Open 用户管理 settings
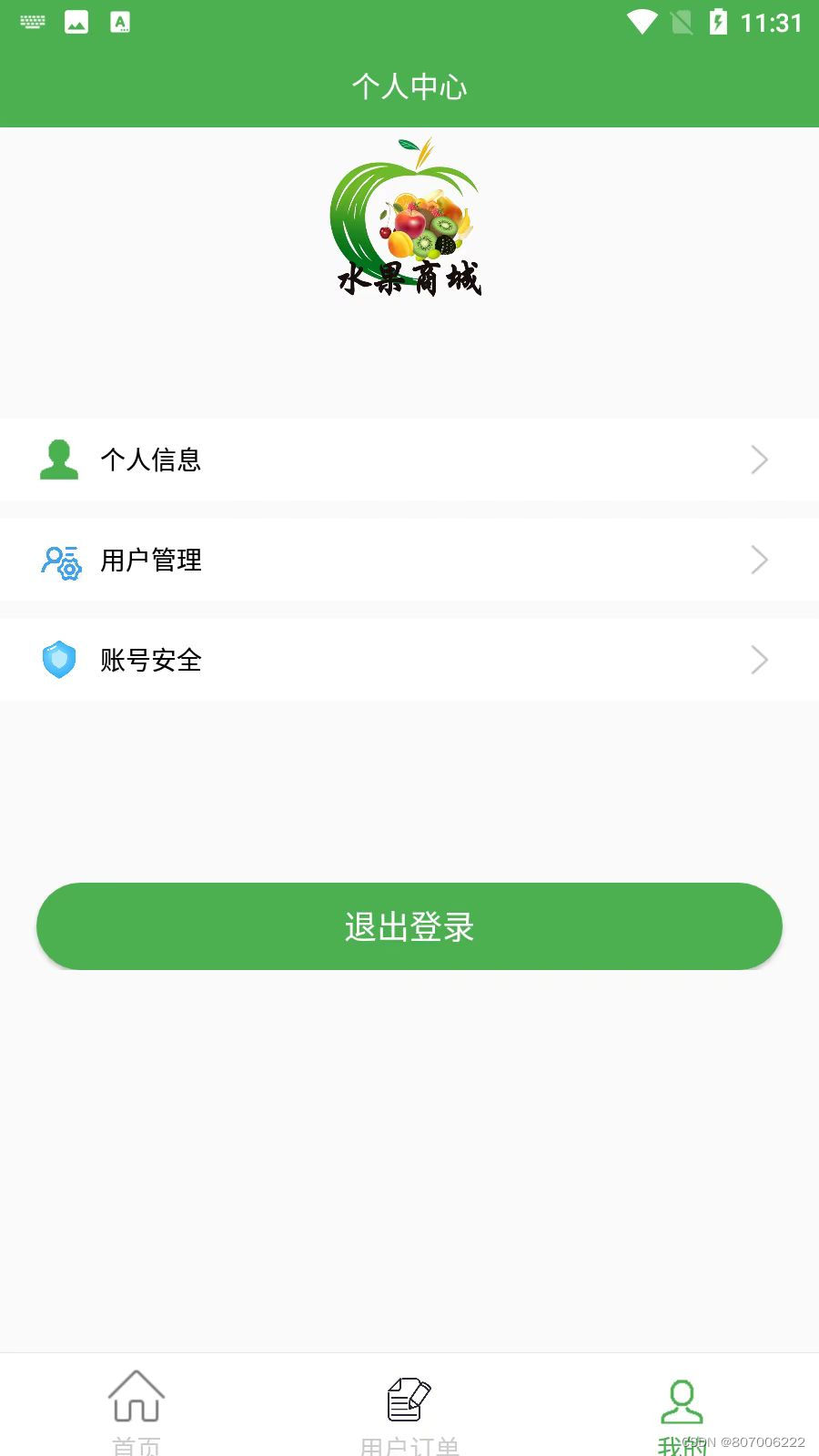This screenshot has height=1456, width=819. click(x=409, y=560)
